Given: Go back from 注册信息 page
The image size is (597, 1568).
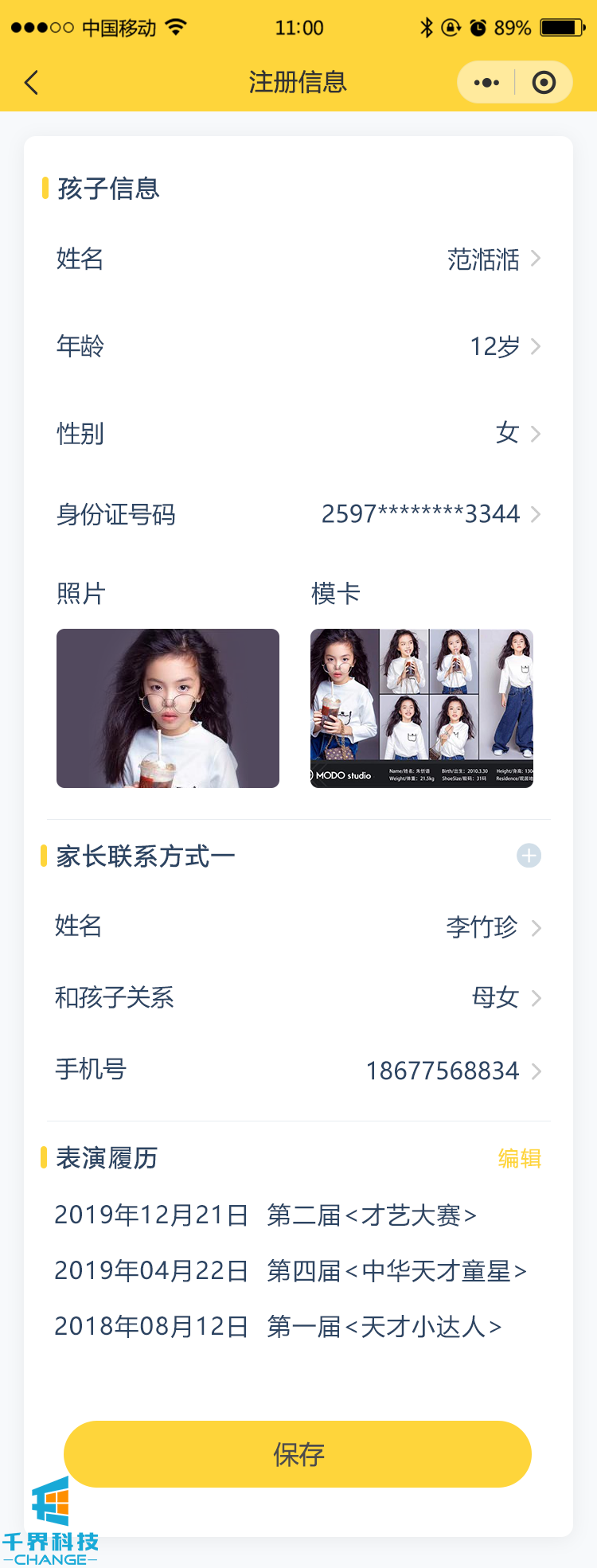Looking at the screenshot, I should 32,83.
